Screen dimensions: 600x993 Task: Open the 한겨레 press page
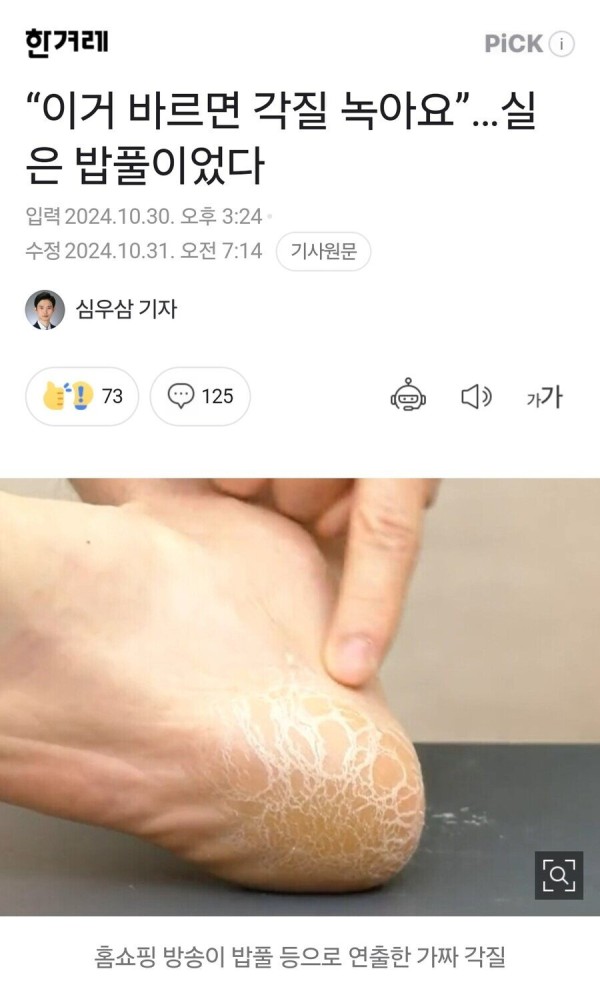pos(67,42)
